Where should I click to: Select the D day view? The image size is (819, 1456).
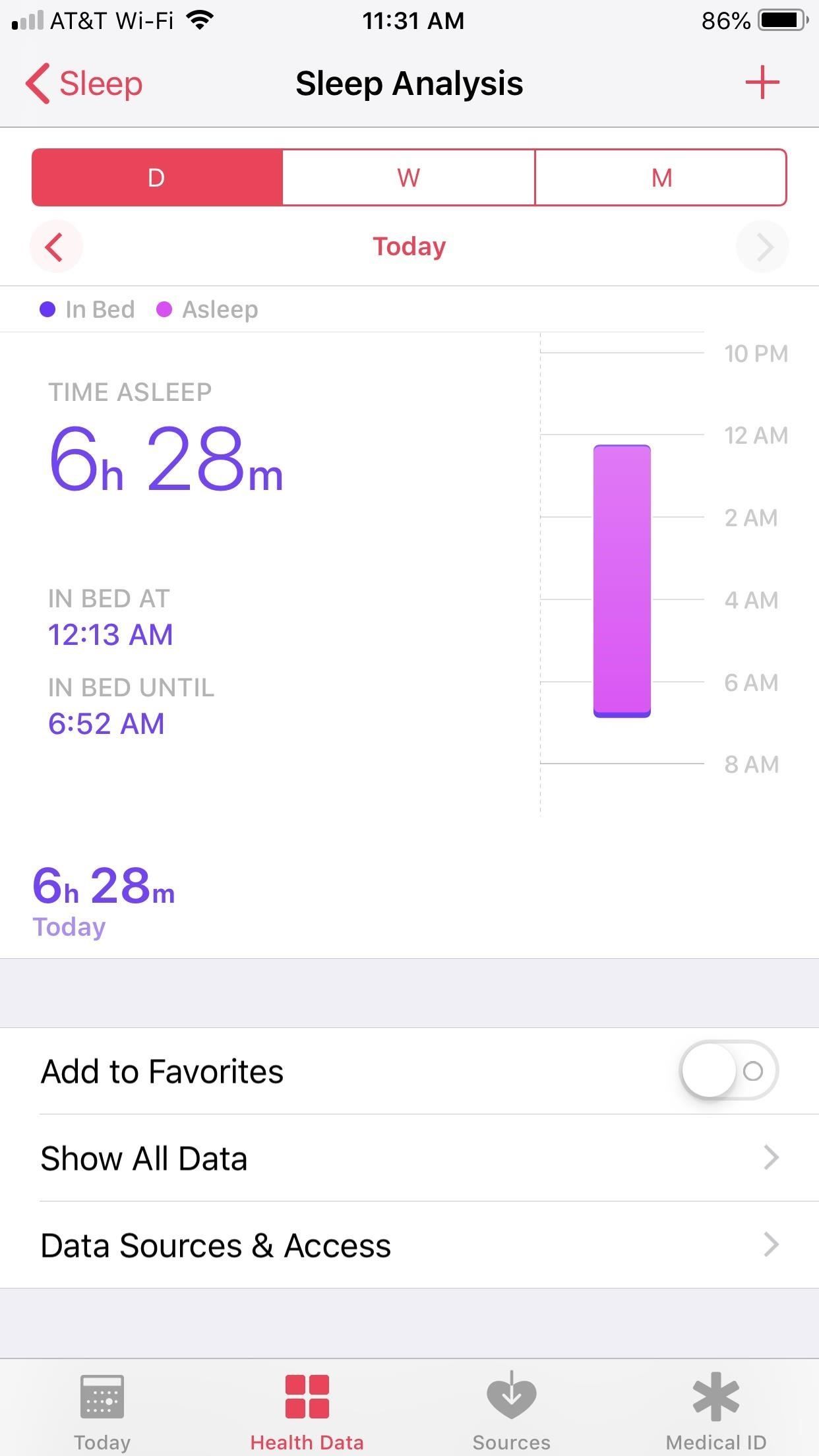[x=157, y=177]
